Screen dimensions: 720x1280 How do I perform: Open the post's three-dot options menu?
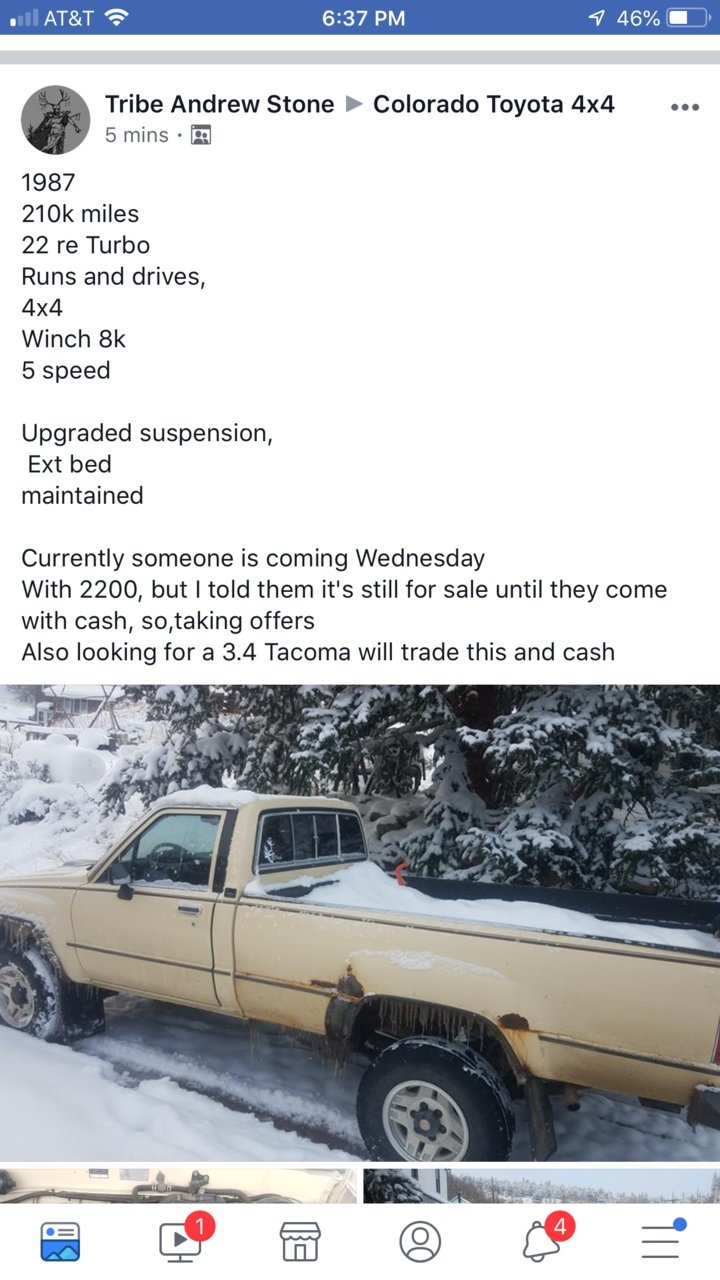[684, 108]
